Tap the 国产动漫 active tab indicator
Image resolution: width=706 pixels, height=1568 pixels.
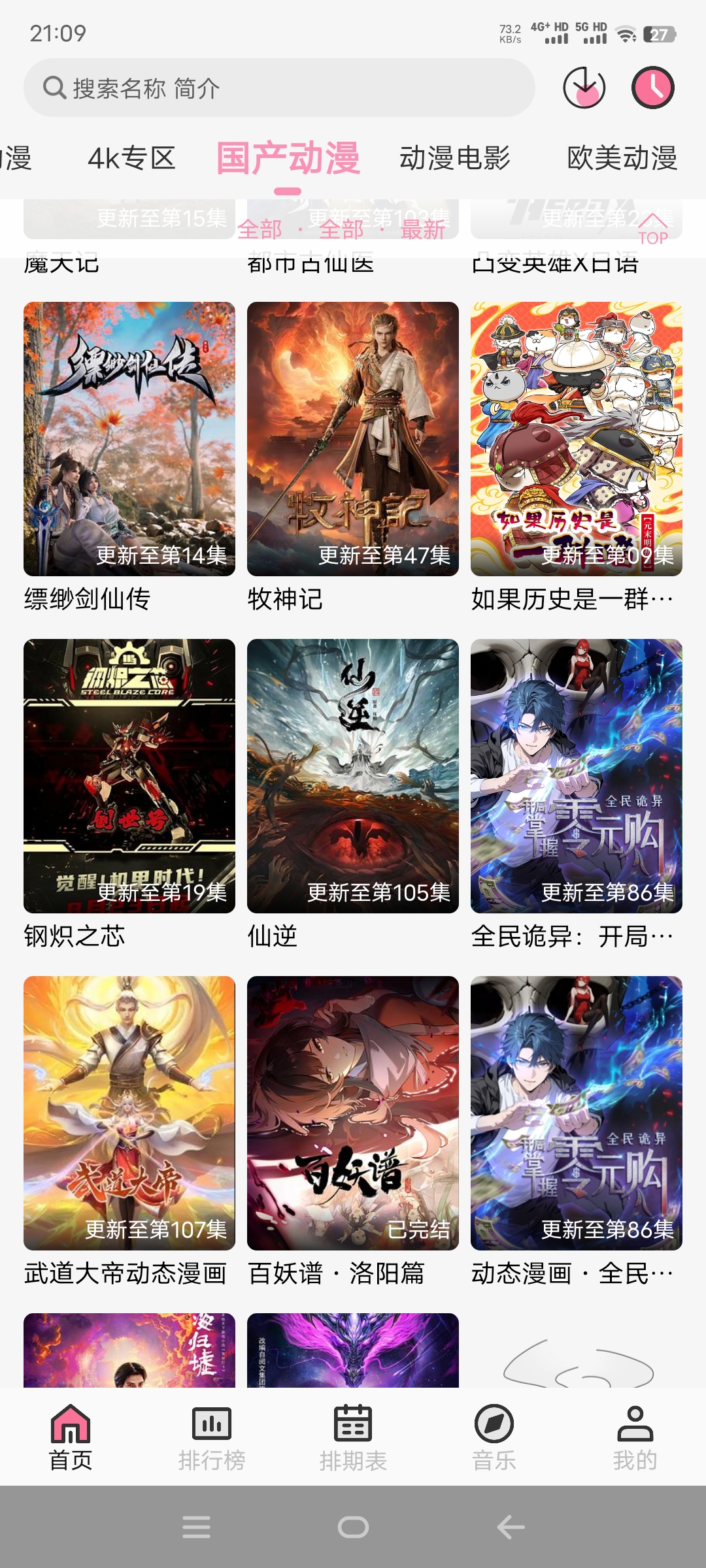[x=287, y=158]
